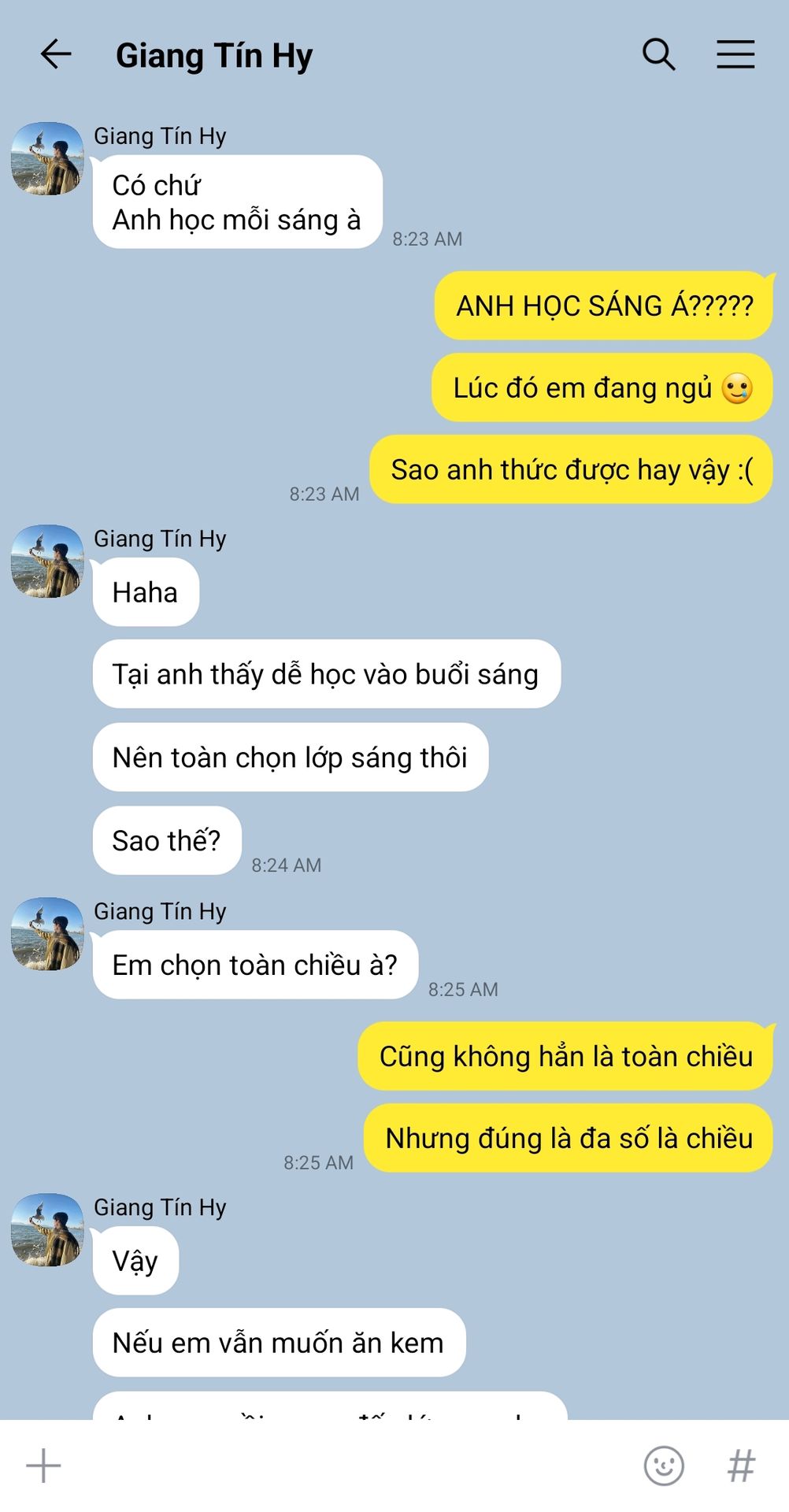Go back using the arrow
The width and height of the screenshot is (789, 1512).
point(56,54)
